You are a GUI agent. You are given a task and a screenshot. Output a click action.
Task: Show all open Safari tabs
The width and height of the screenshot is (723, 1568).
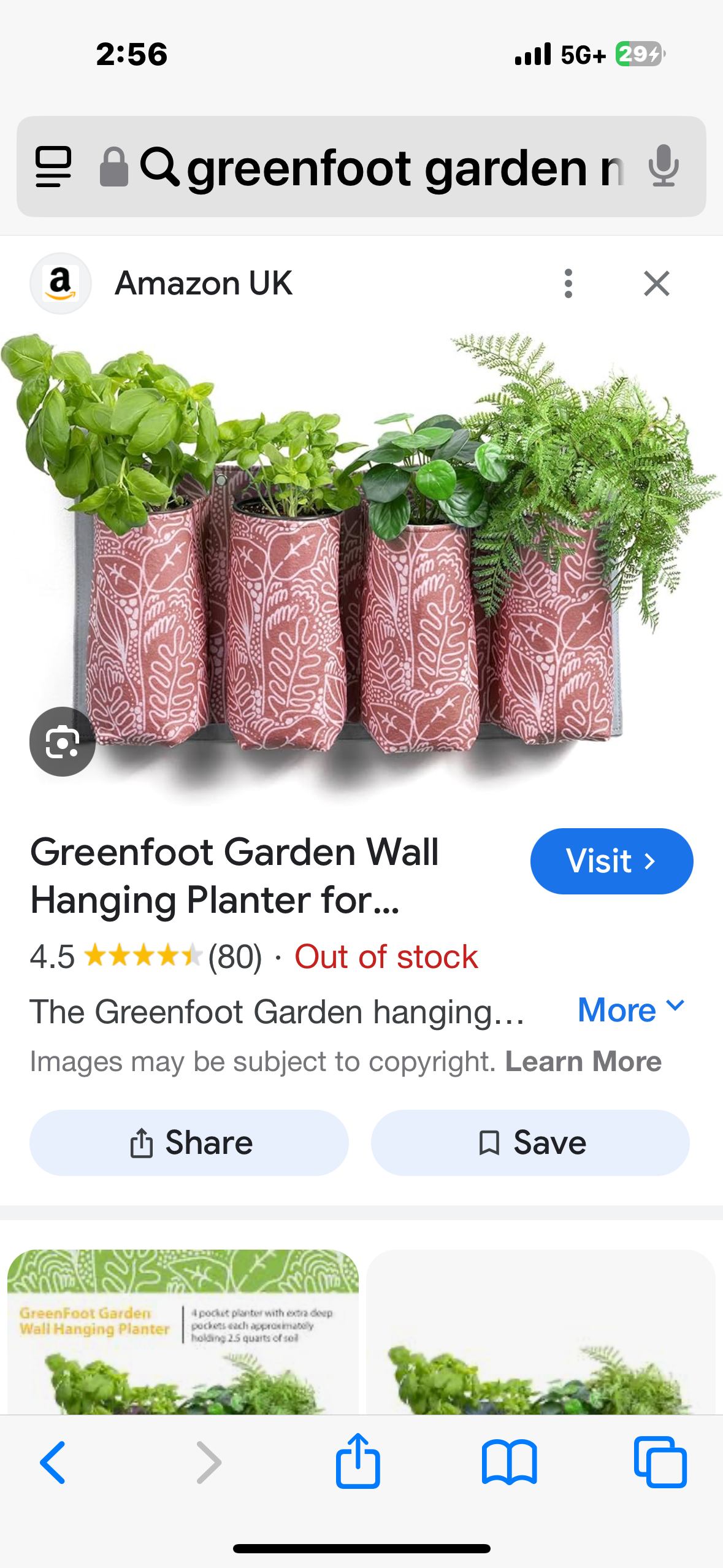tap(660, 1462)
